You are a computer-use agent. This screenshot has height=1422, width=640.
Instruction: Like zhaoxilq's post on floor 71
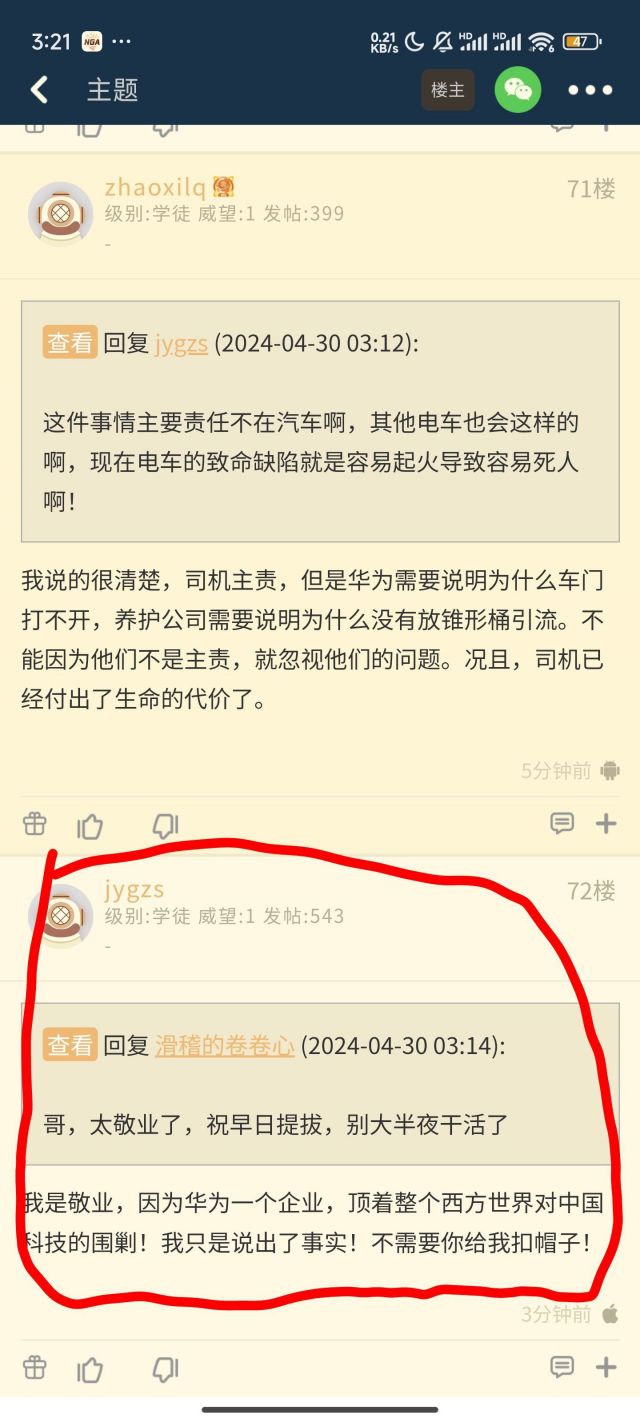point(91,825)
